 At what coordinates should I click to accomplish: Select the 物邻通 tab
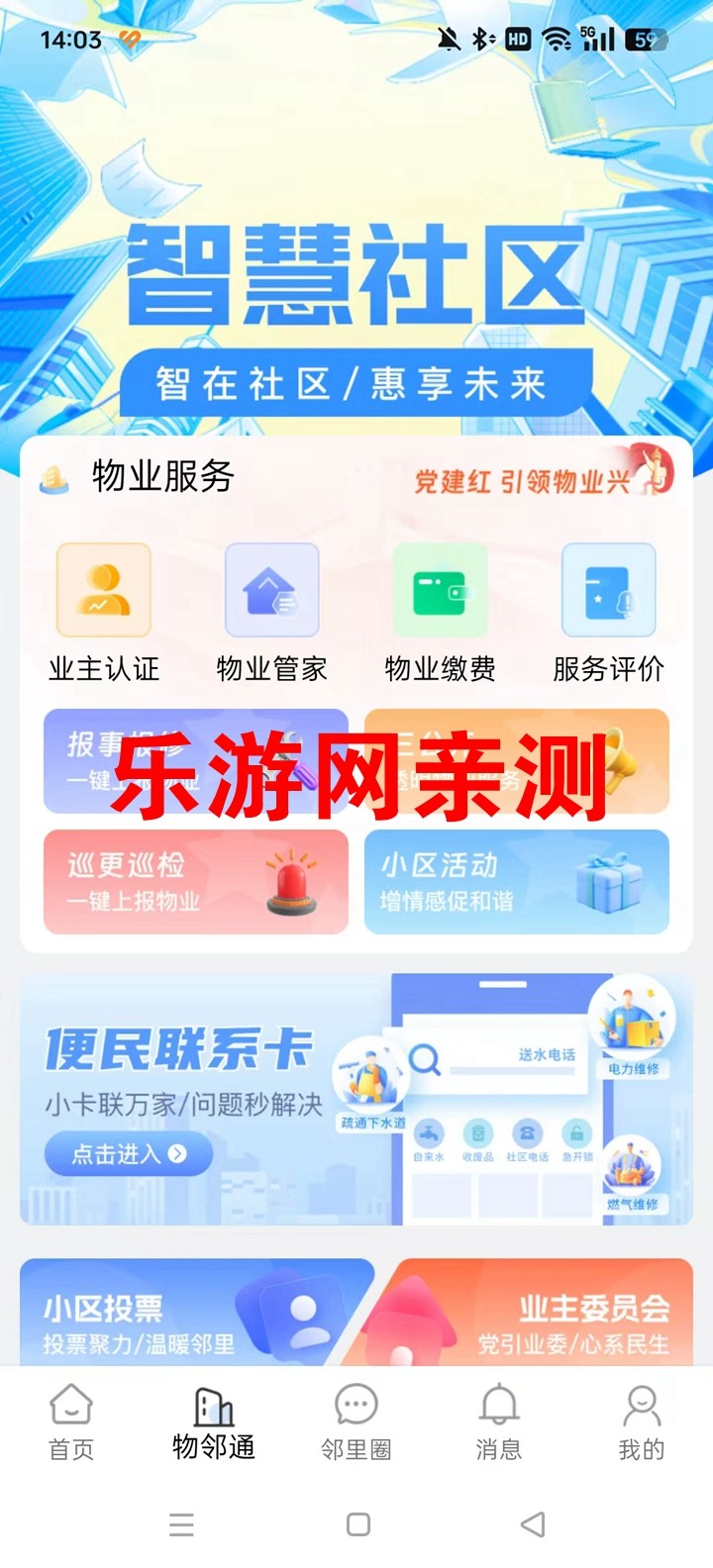[214, 1423]
